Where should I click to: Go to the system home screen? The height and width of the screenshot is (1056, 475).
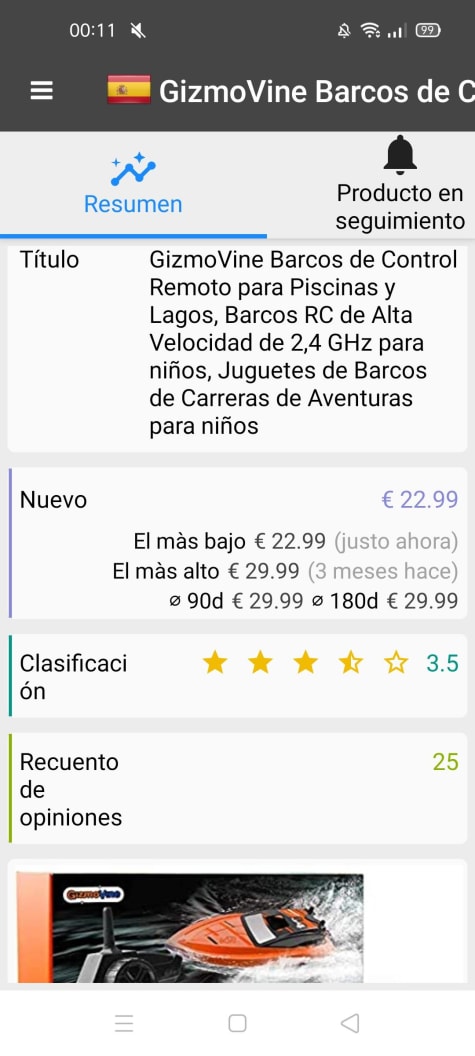[x=237, y=1023]
